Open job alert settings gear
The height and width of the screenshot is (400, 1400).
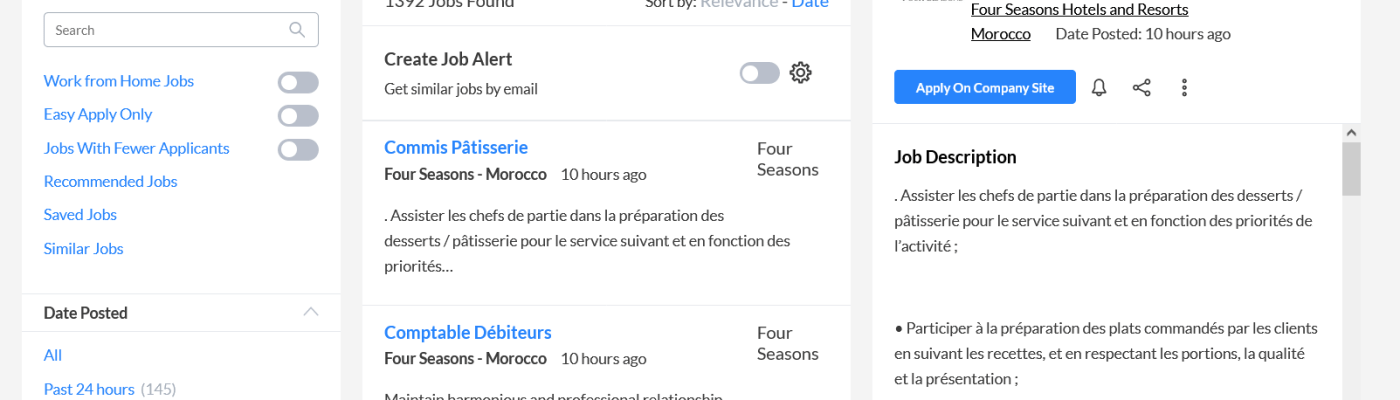800,73
